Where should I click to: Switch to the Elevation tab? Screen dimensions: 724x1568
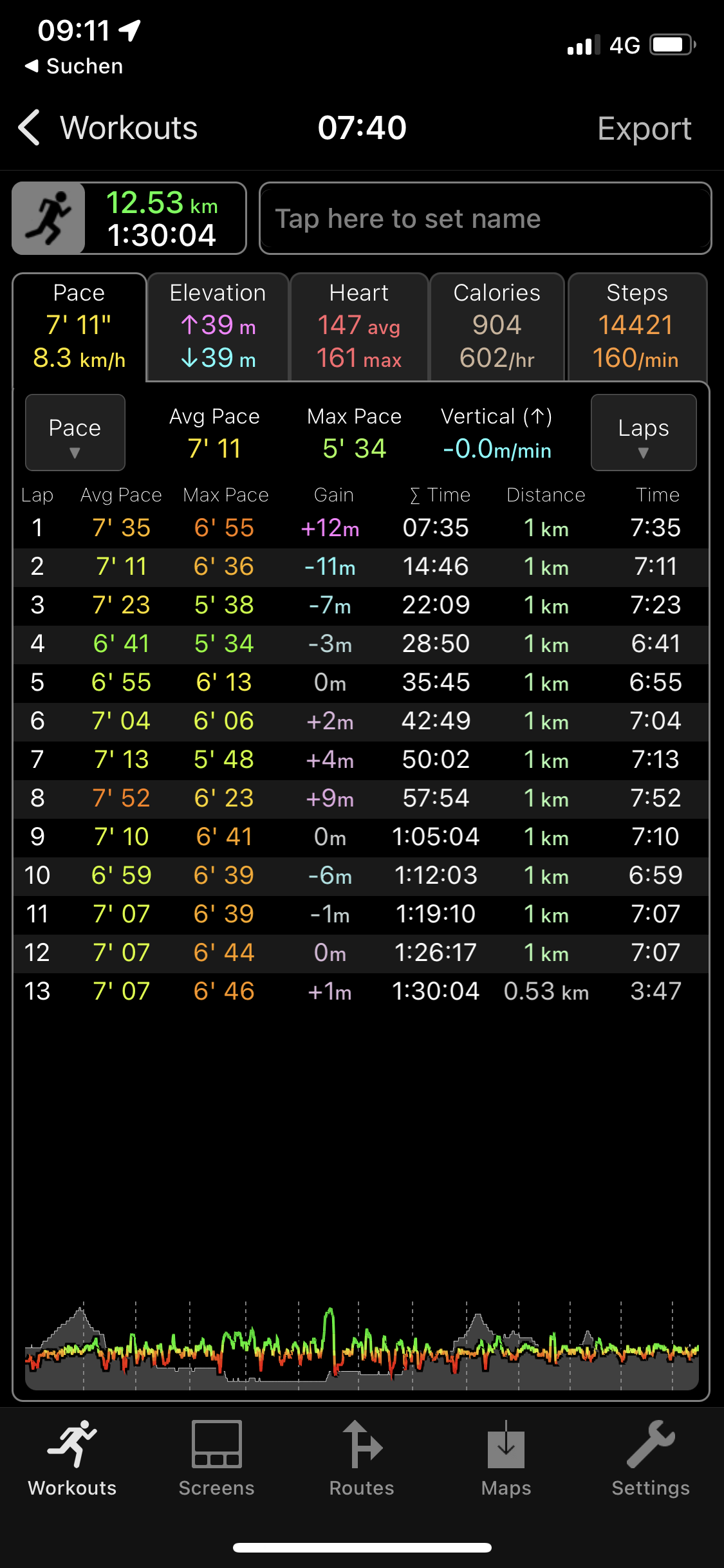click(218, 327)
